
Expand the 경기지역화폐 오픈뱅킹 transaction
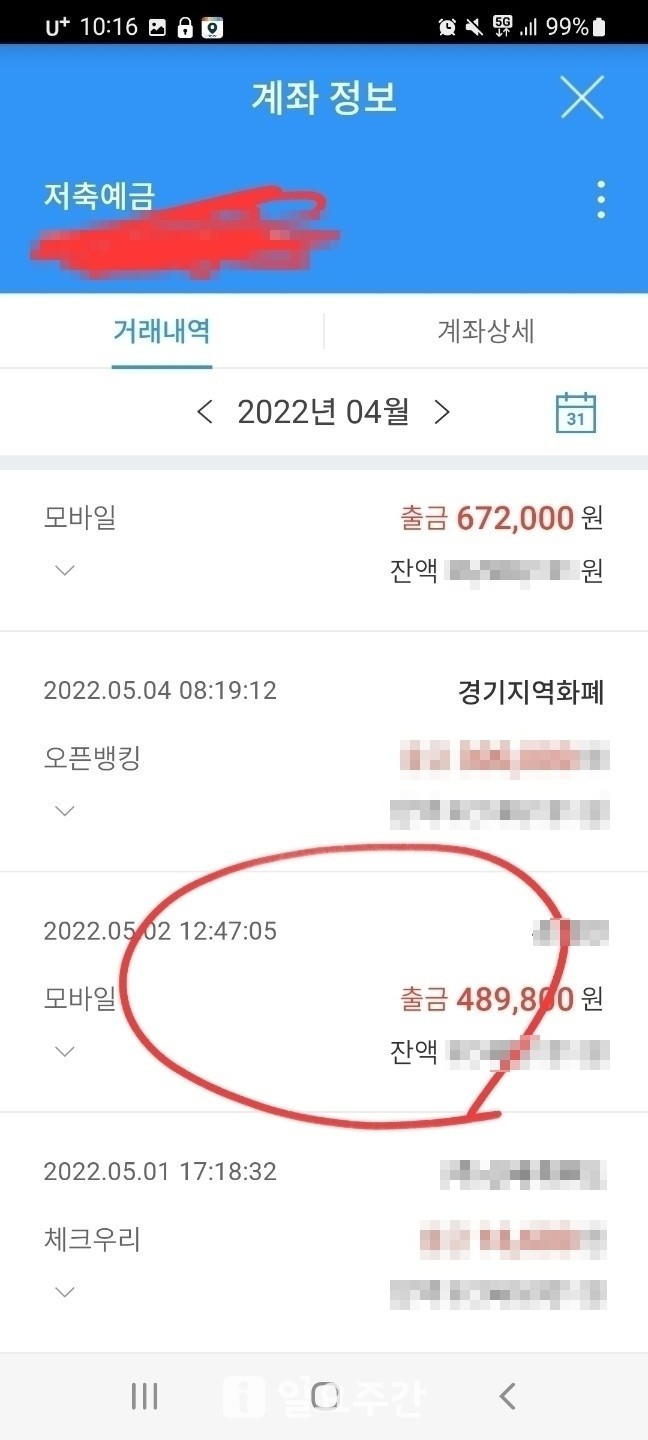tap(65, 810)
